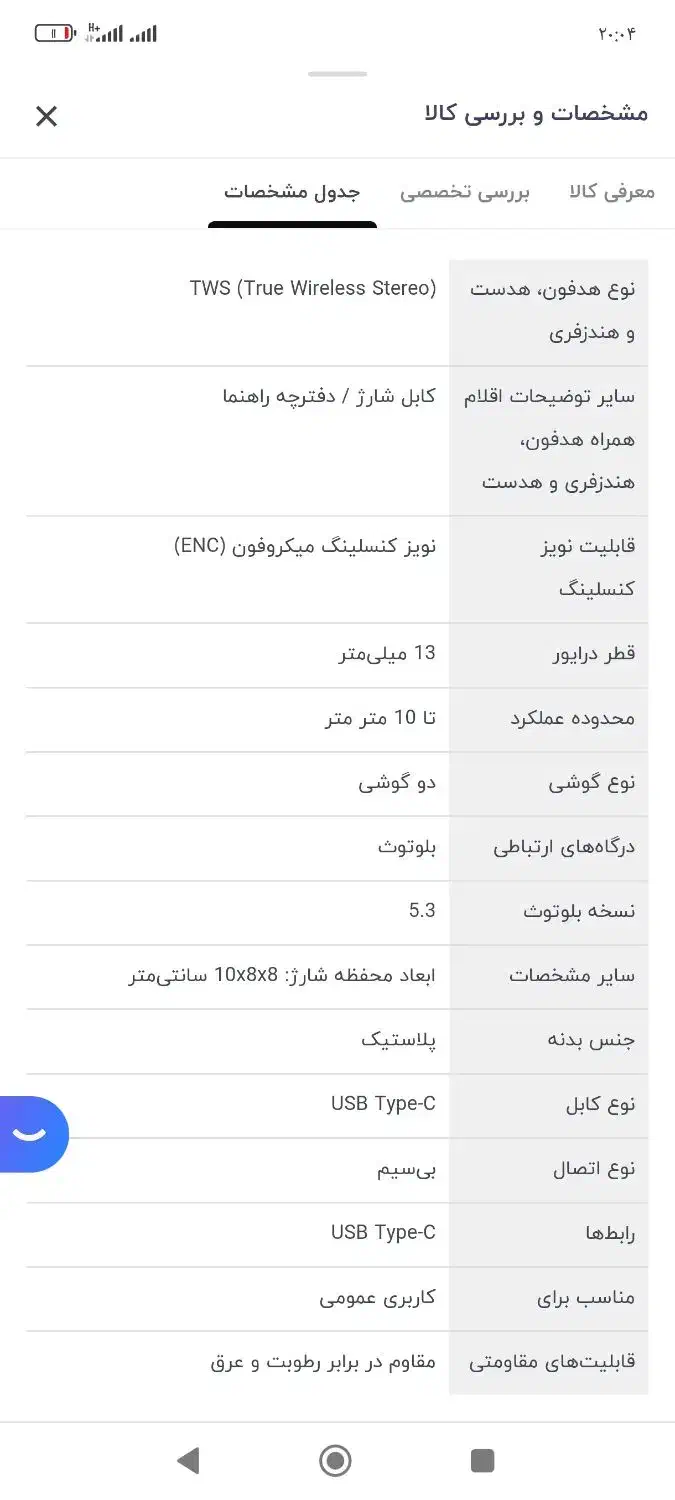Go back with the system back button
Viewport: 675px width, 1500px height.
click(188, 1461)
